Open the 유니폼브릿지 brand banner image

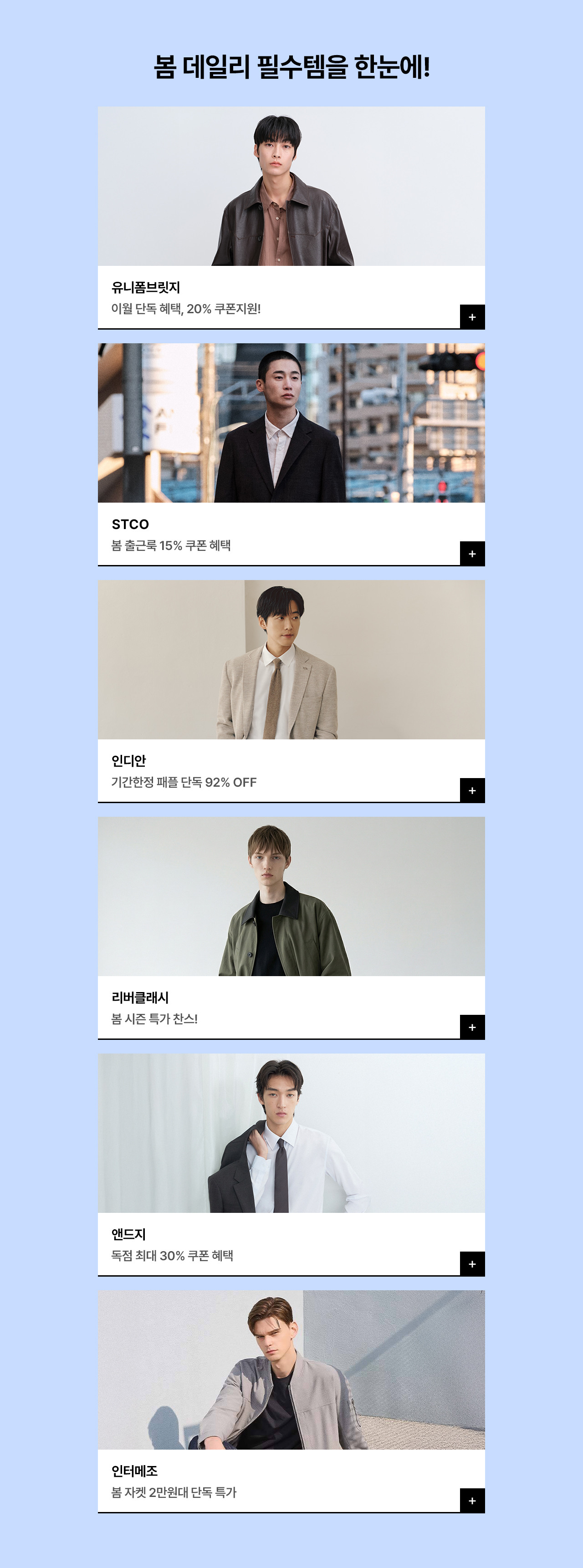(x=291, y=186)
